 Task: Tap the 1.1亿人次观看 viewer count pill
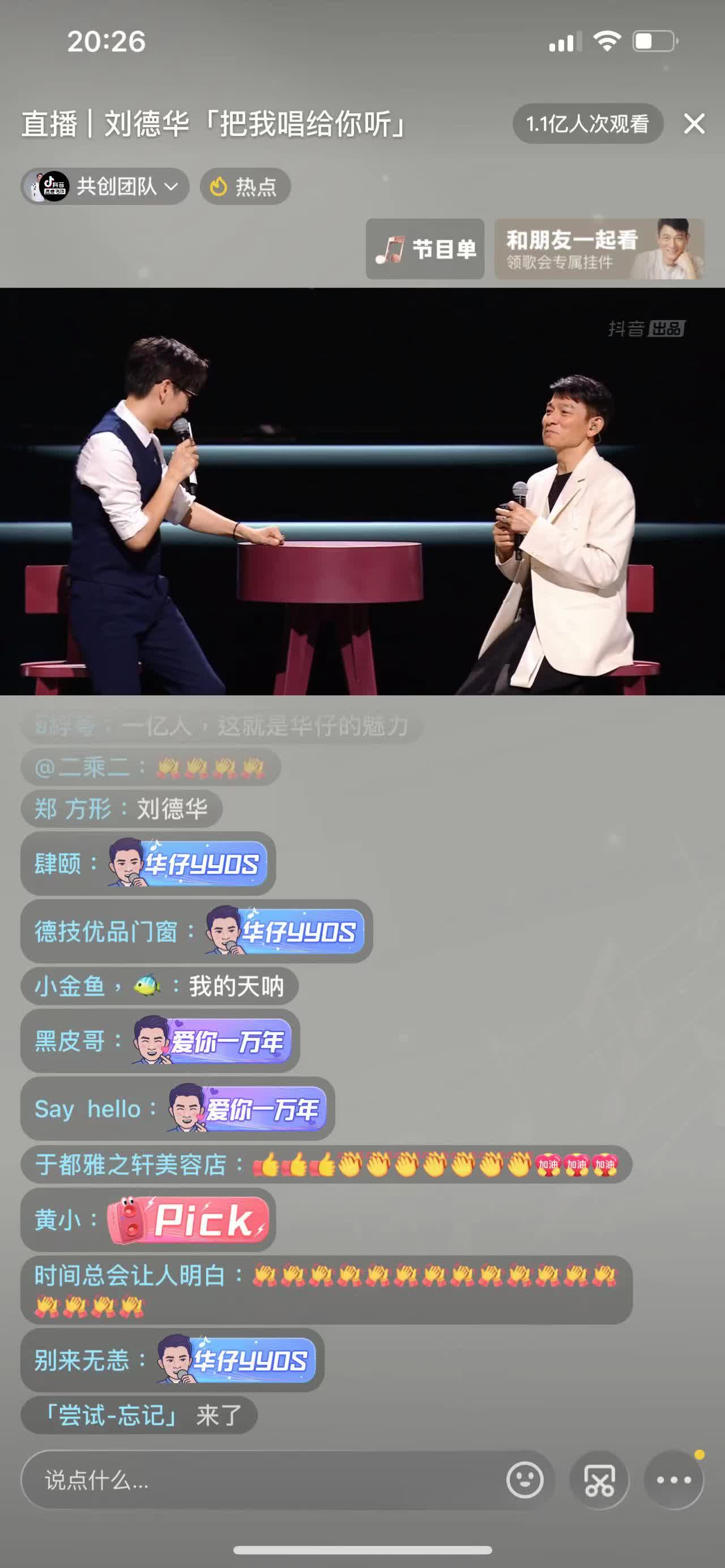pos(587,123)
